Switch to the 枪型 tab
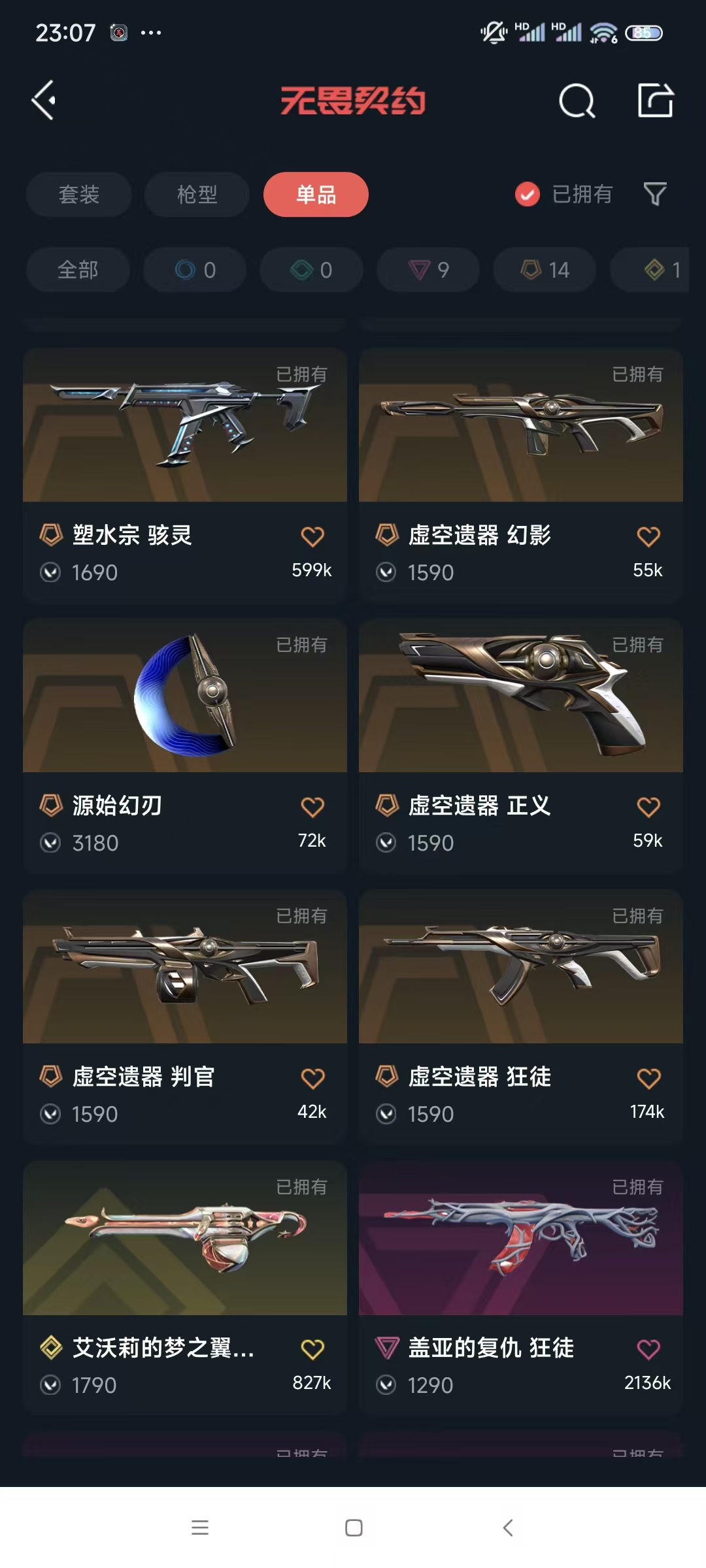Image resolution: width=706 pixels, height=1568 pixels. pos(197,194)
